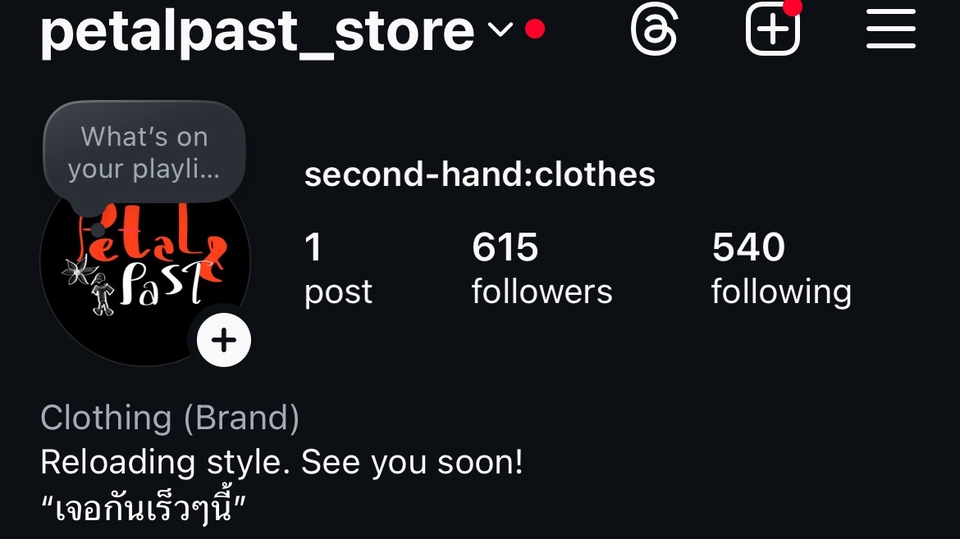This screenshot has height=539, width=960.
Task: View the 540 following list
Action: point(780,268)
